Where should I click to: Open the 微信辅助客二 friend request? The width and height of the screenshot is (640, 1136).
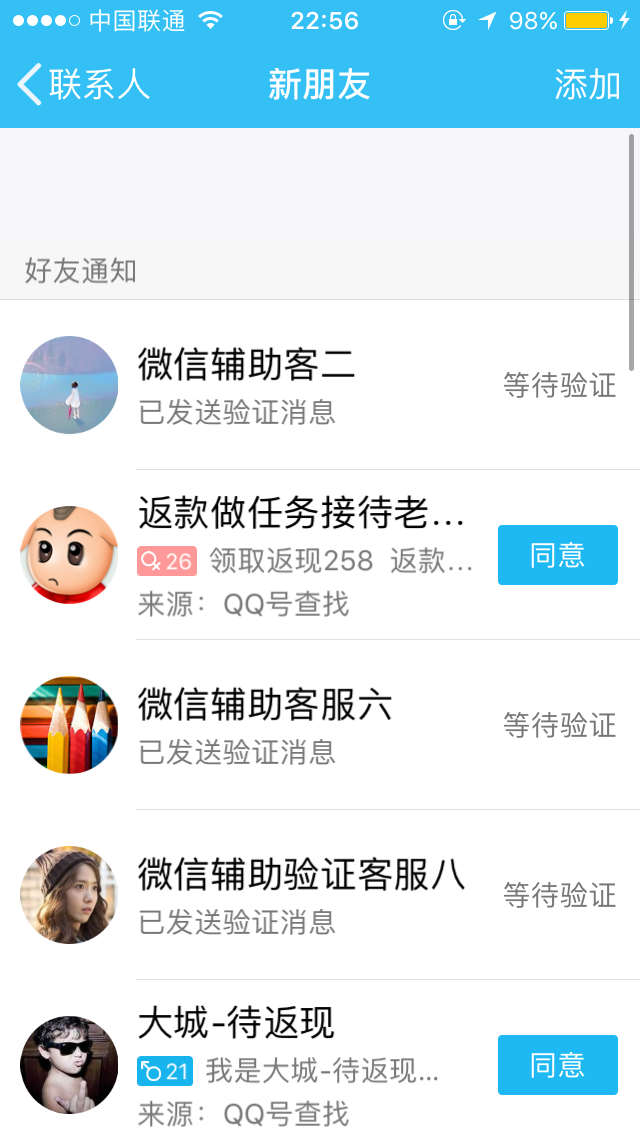click(x=300, y=385)
